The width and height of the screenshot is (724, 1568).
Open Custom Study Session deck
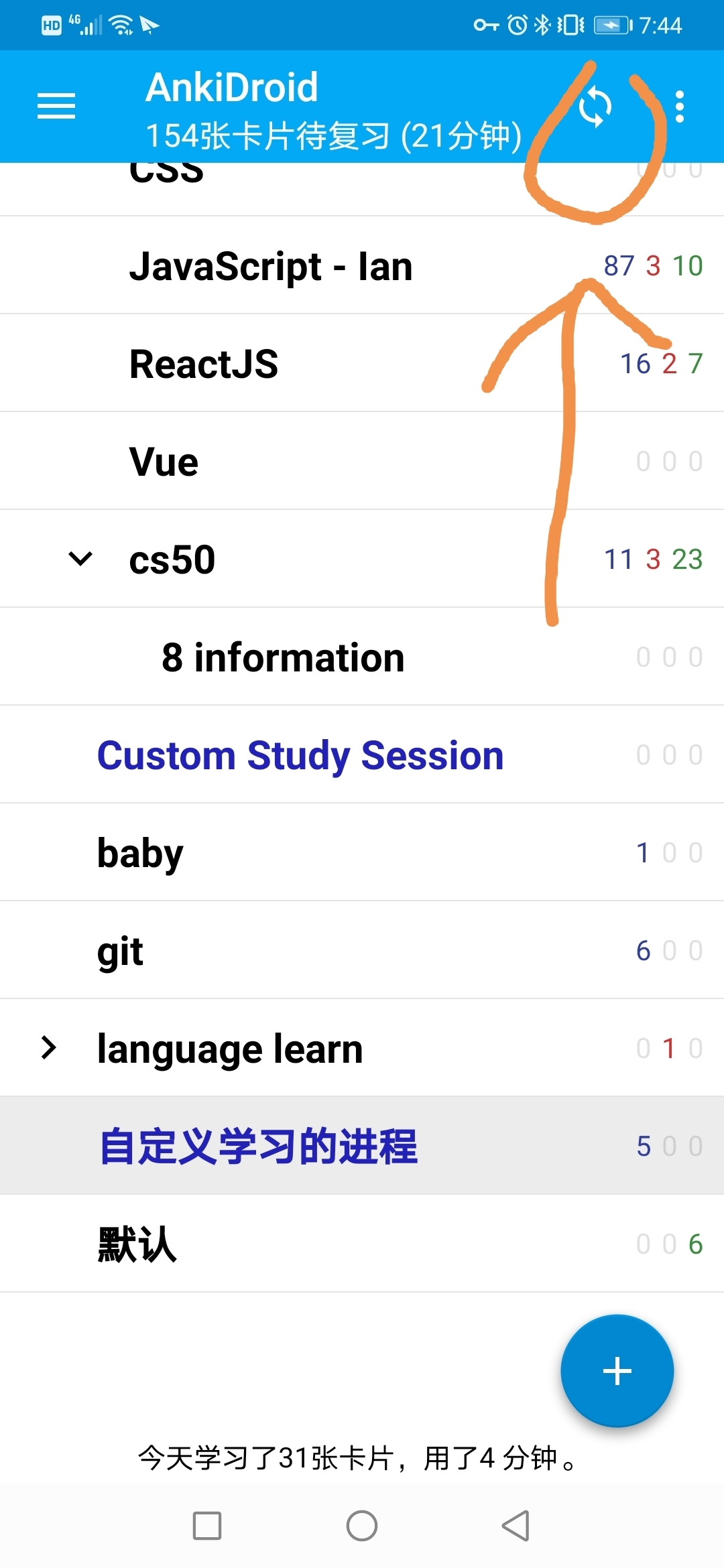(300, 755)
